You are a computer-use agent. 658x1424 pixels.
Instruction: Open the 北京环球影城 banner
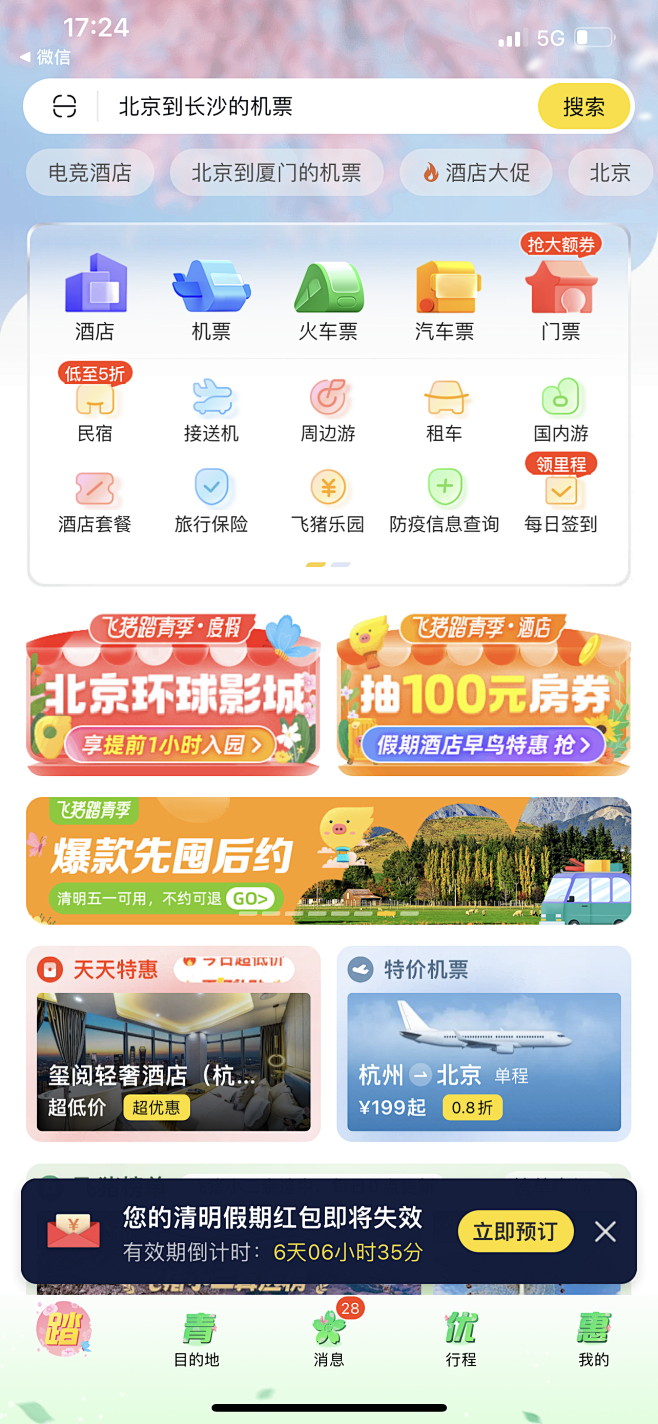173,696
